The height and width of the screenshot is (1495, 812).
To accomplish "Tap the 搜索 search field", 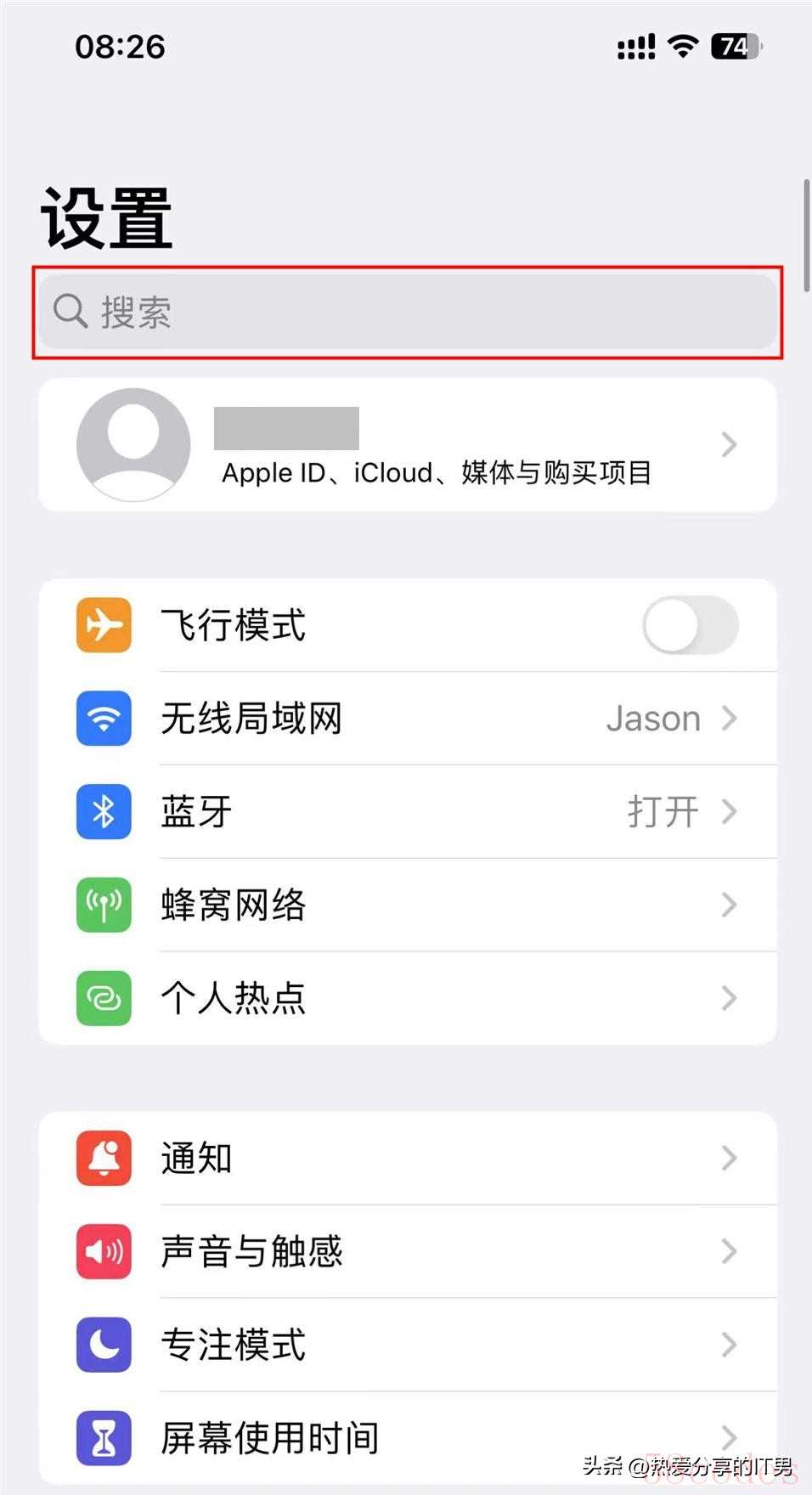I will click(408, 312).
